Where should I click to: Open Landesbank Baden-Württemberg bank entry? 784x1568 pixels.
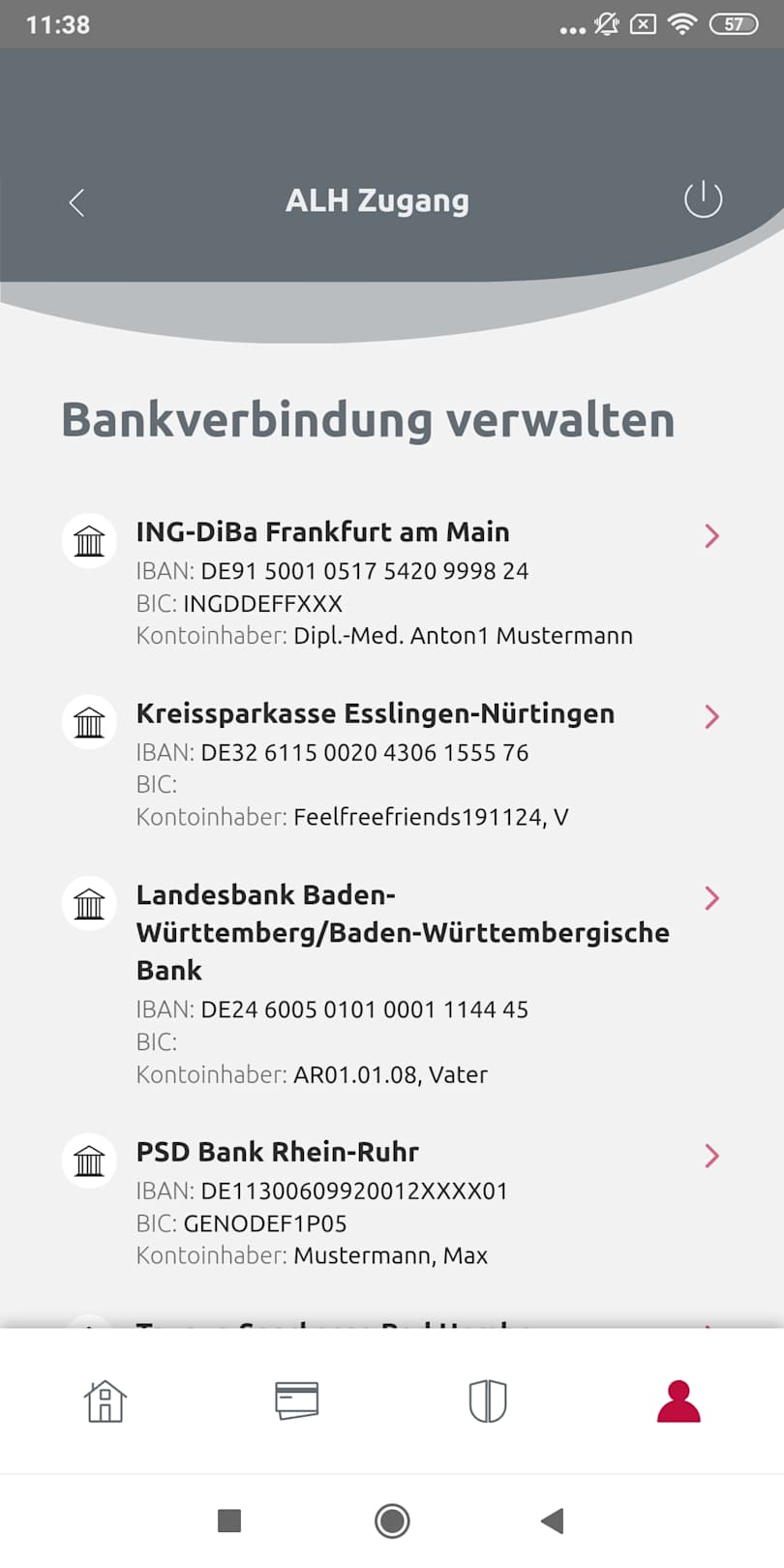pos(391,982)
